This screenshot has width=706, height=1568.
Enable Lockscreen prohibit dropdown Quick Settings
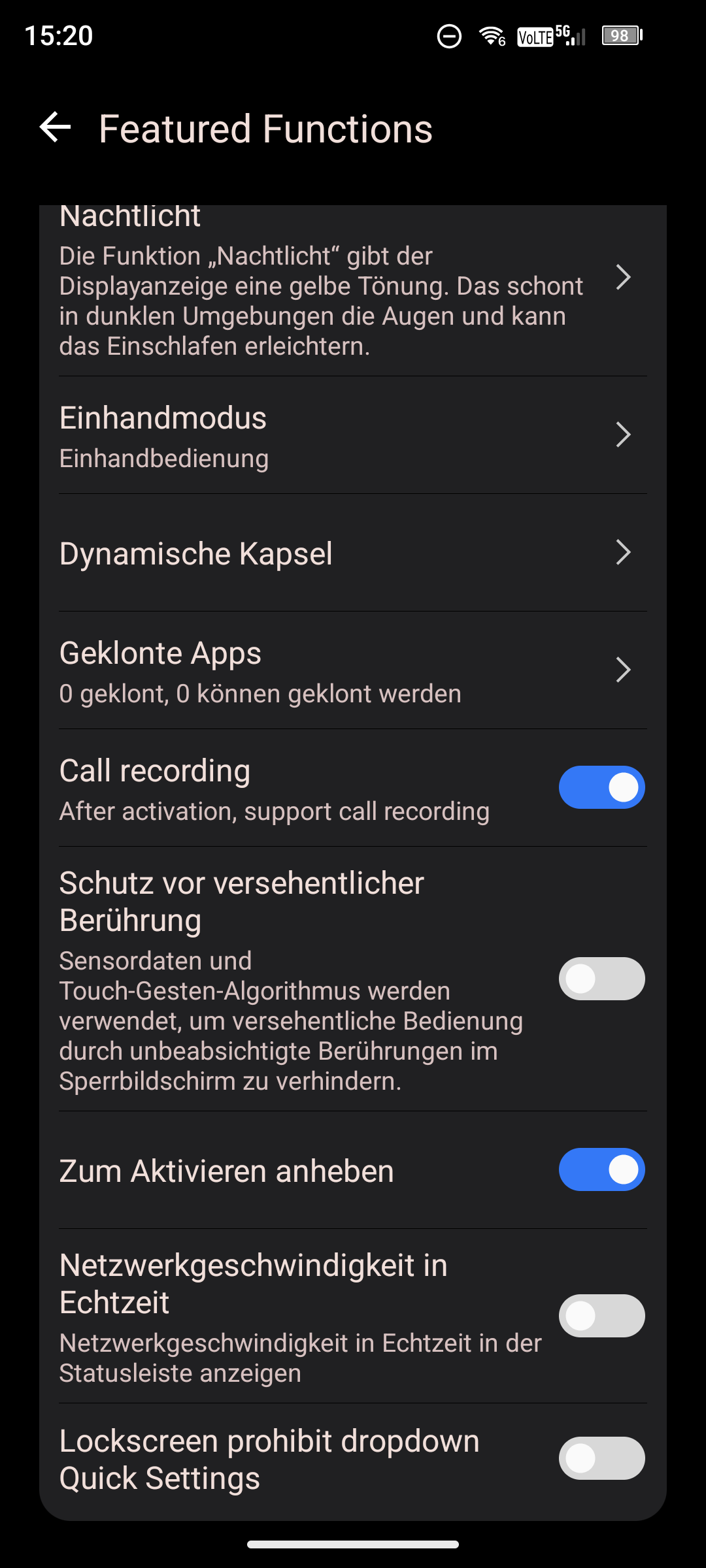click(601, 1458)
